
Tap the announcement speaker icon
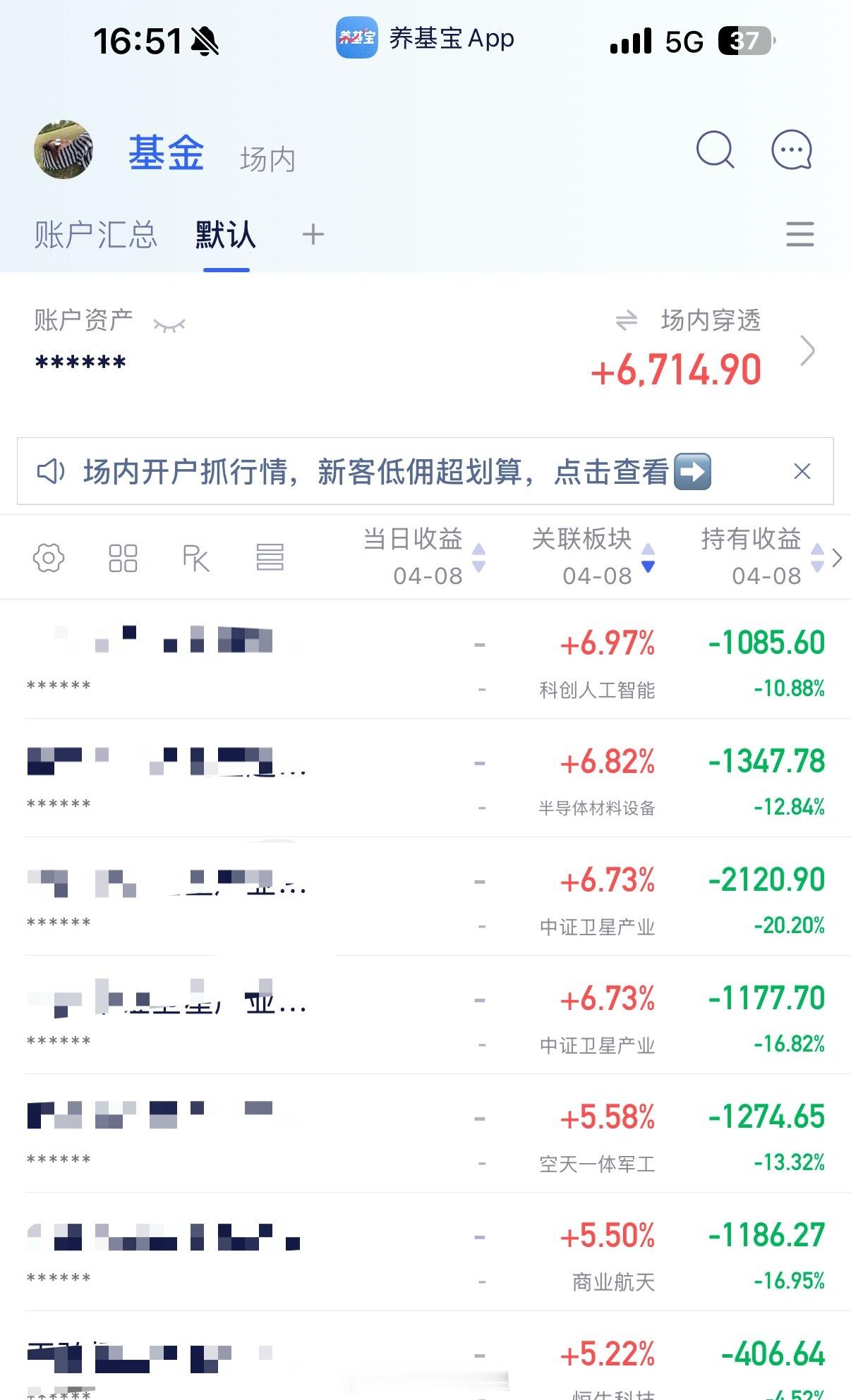coord(52,470)
